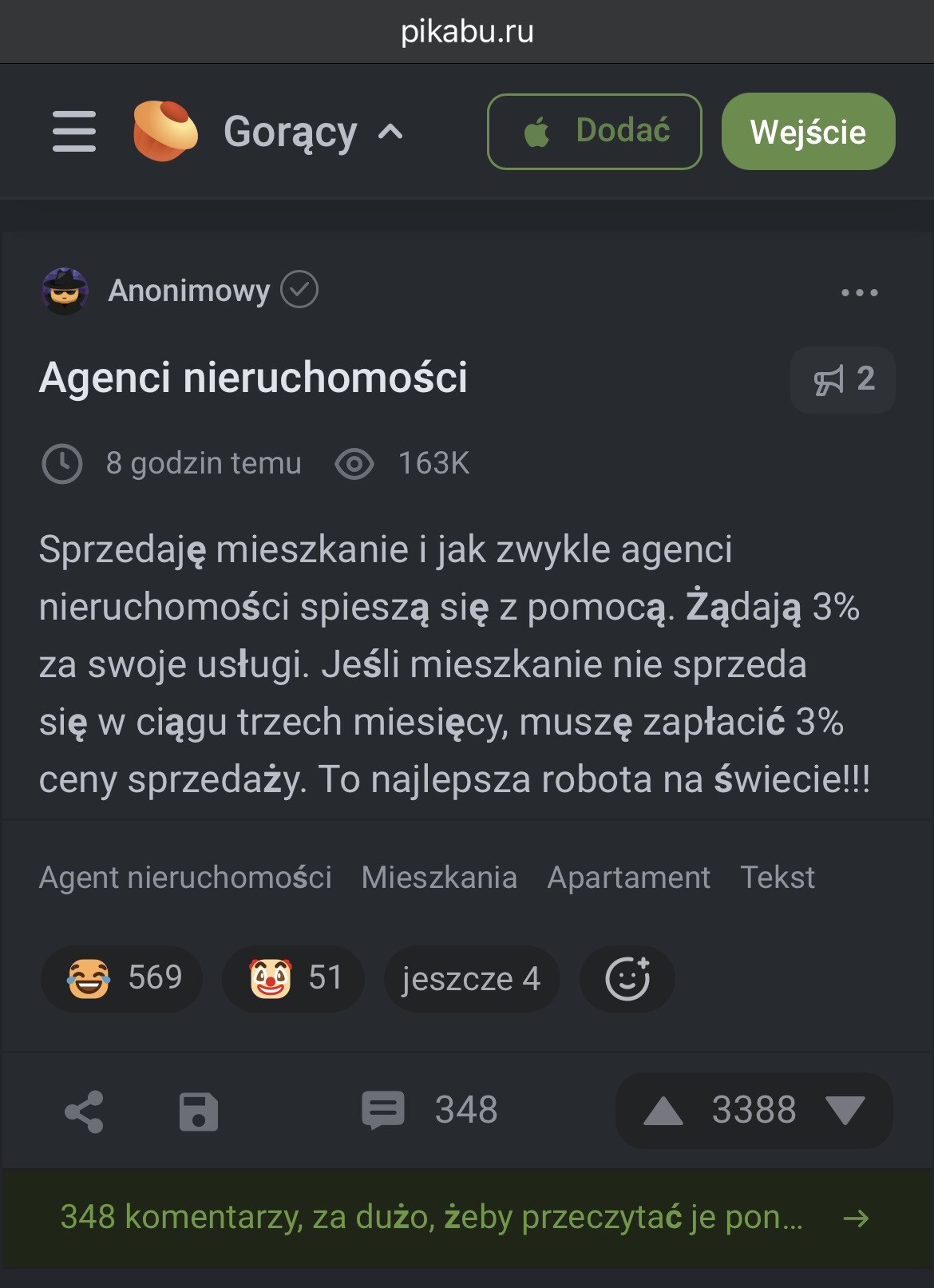The image size is (934, 1288).
Task: Save the post with floppy icon
Action: point(198,1111)
